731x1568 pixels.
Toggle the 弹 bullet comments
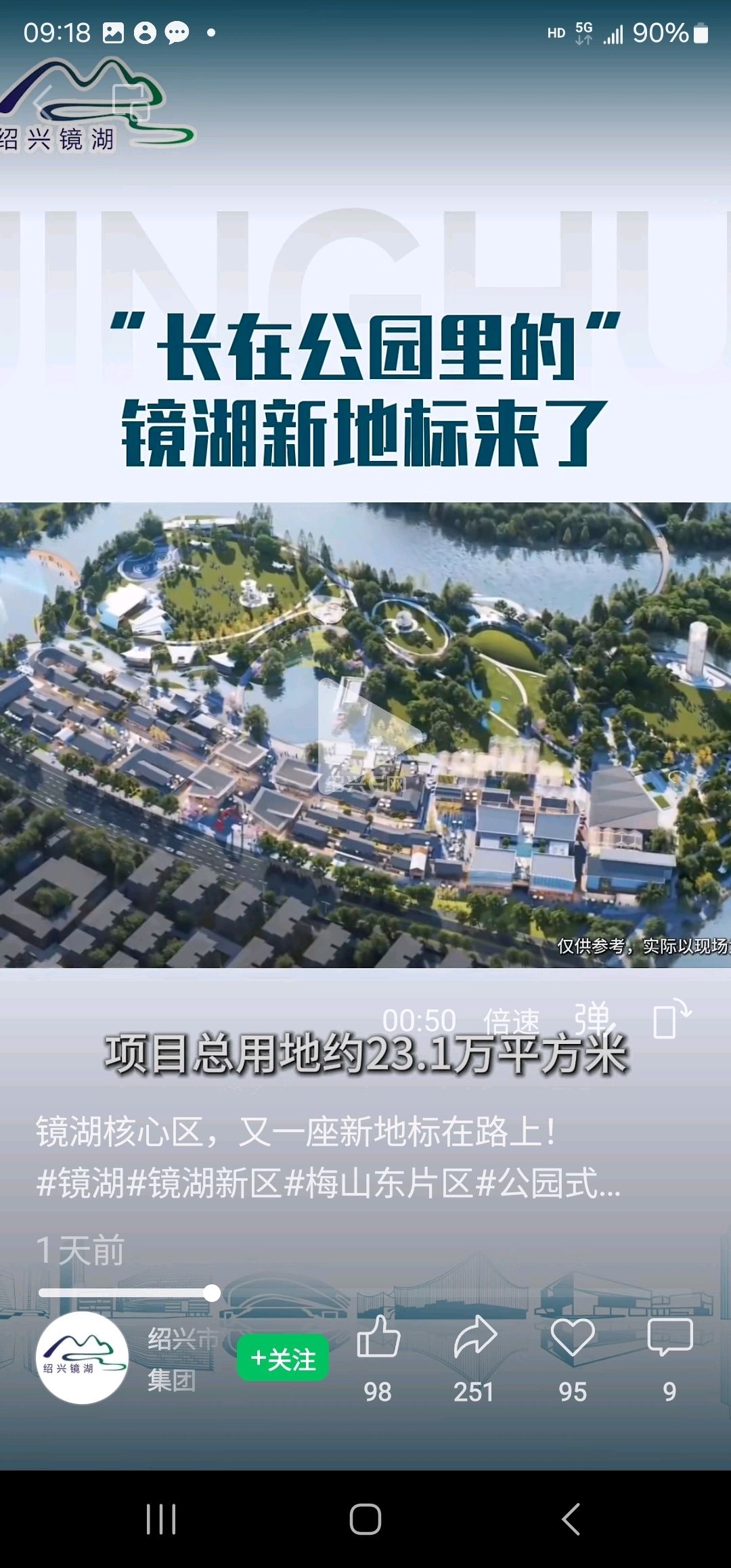coord(592,1018)
